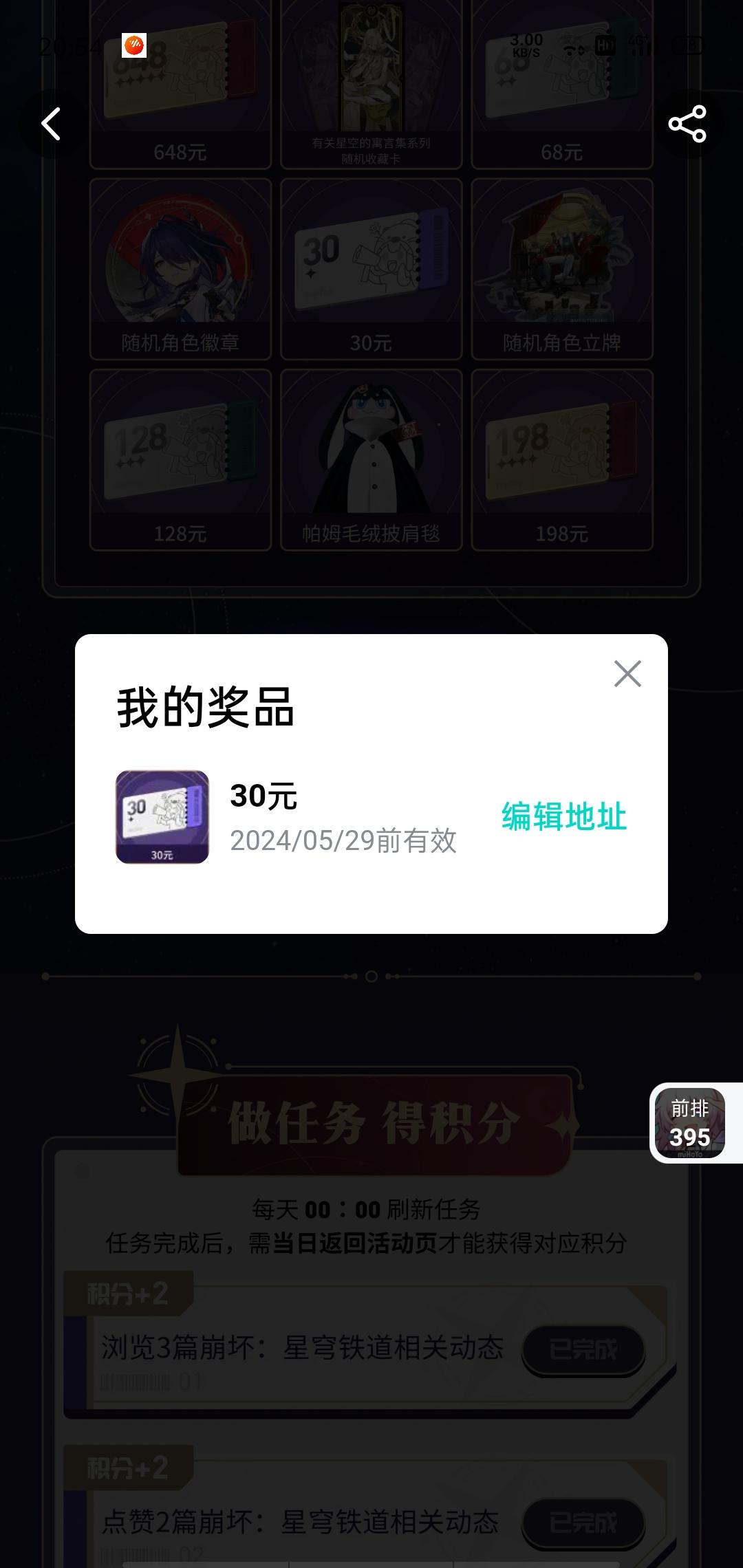Tap the 4G signal icon in status bar
The height and width of the screenshot is (1568, 743).
[x=638, y=45]
